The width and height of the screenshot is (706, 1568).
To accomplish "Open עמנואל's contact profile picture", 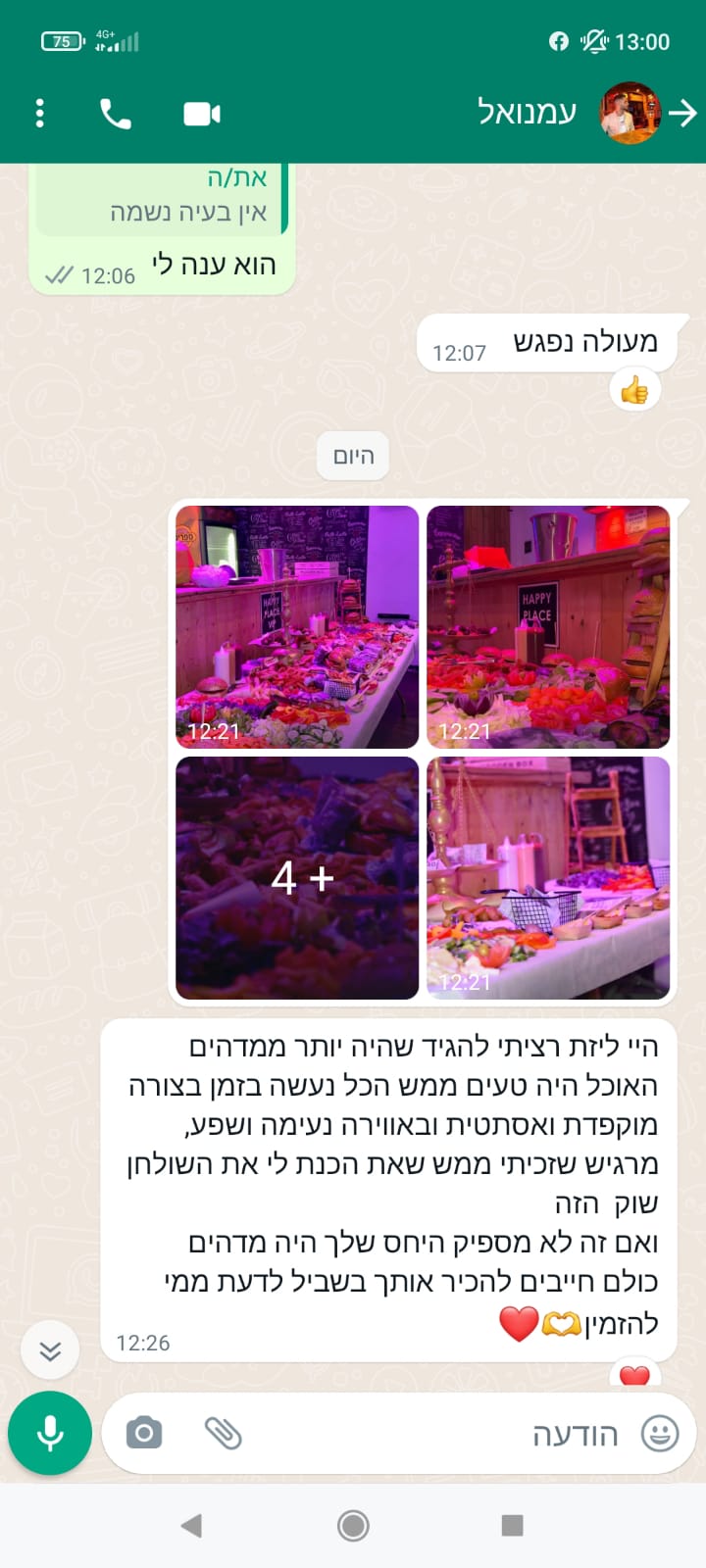I will coord(630,114).
